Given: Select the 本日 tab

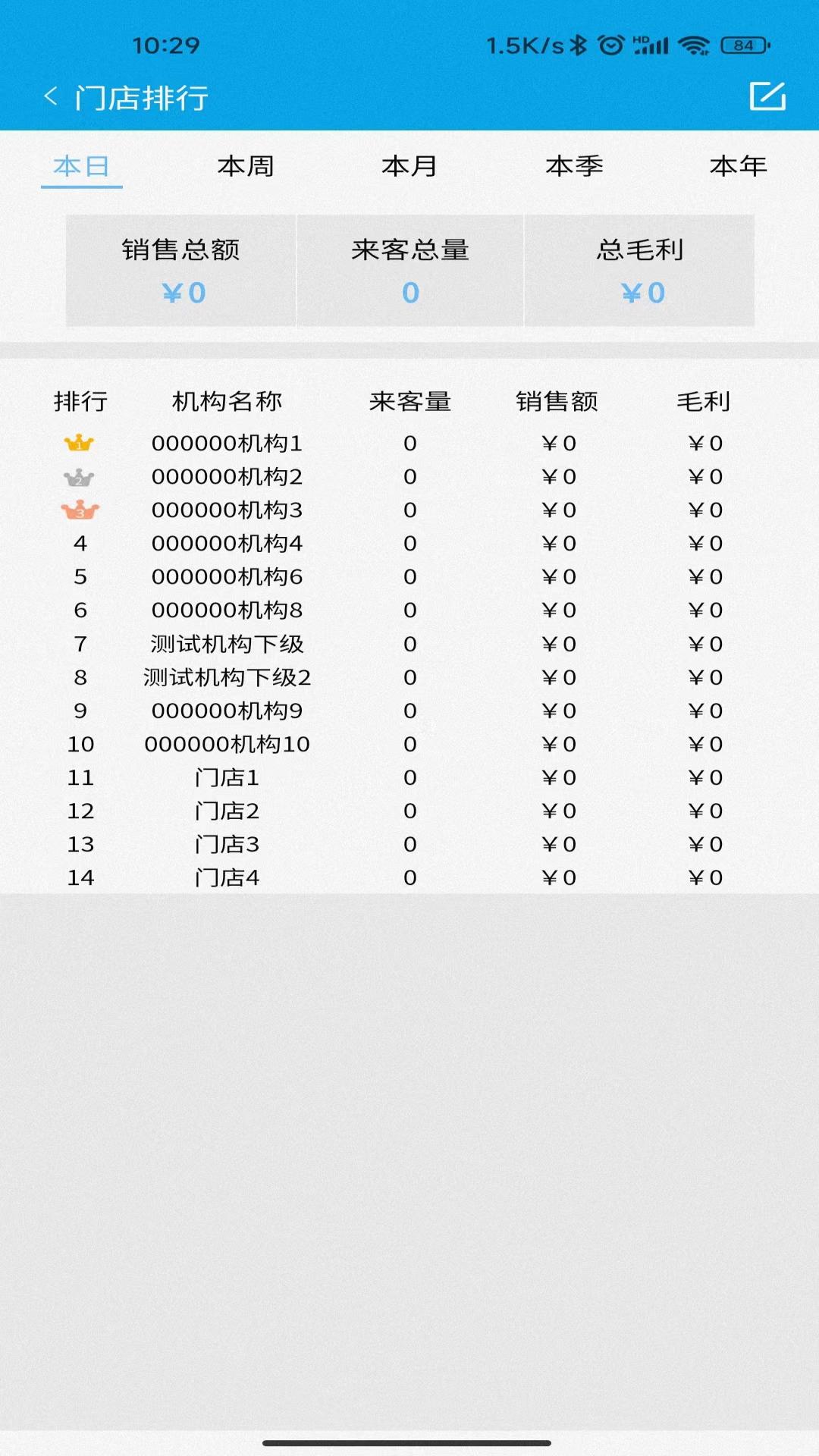Looking at the screenshot, I should pos(81,166).
